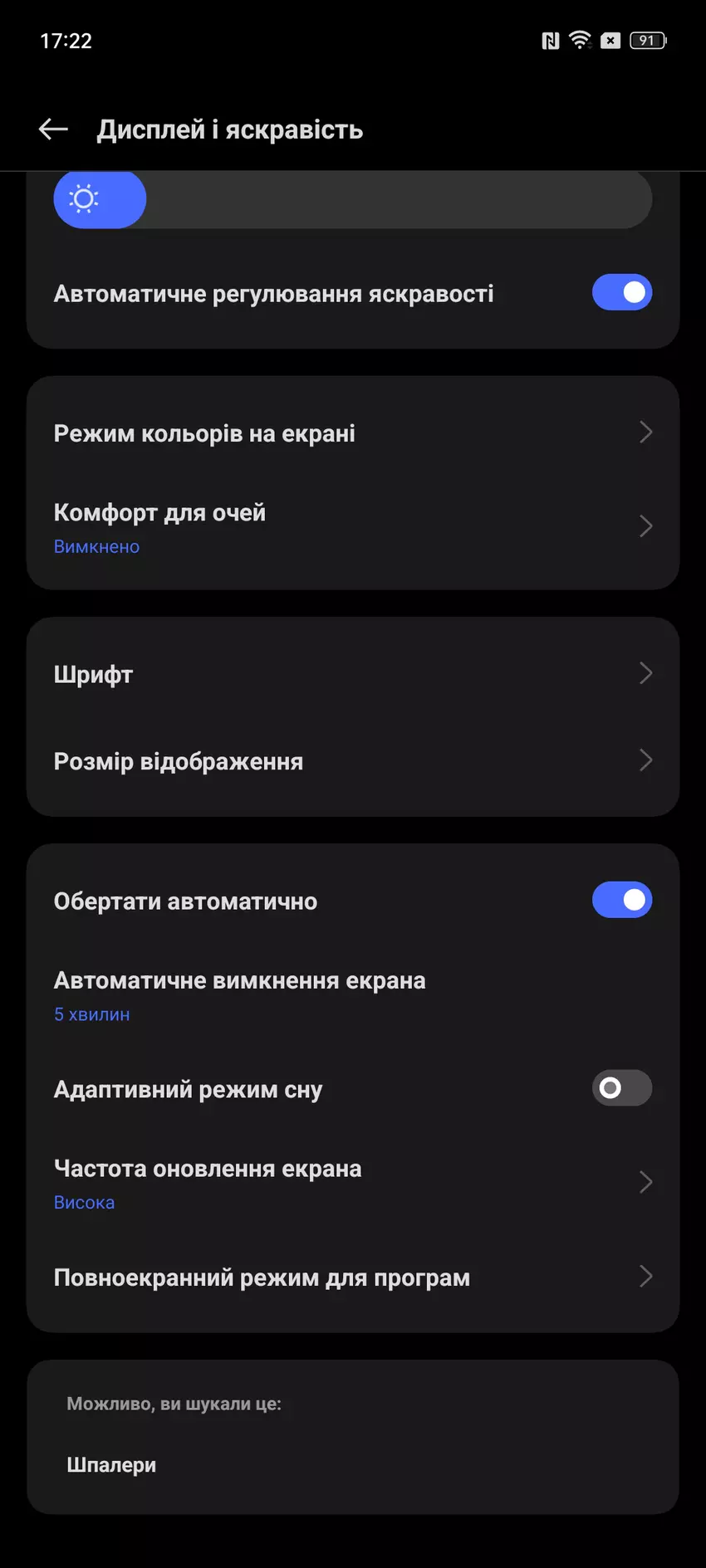Screen dimensions: 706x1568
Task: Select the Шпалери suggestion
Action: point(111,1465)
